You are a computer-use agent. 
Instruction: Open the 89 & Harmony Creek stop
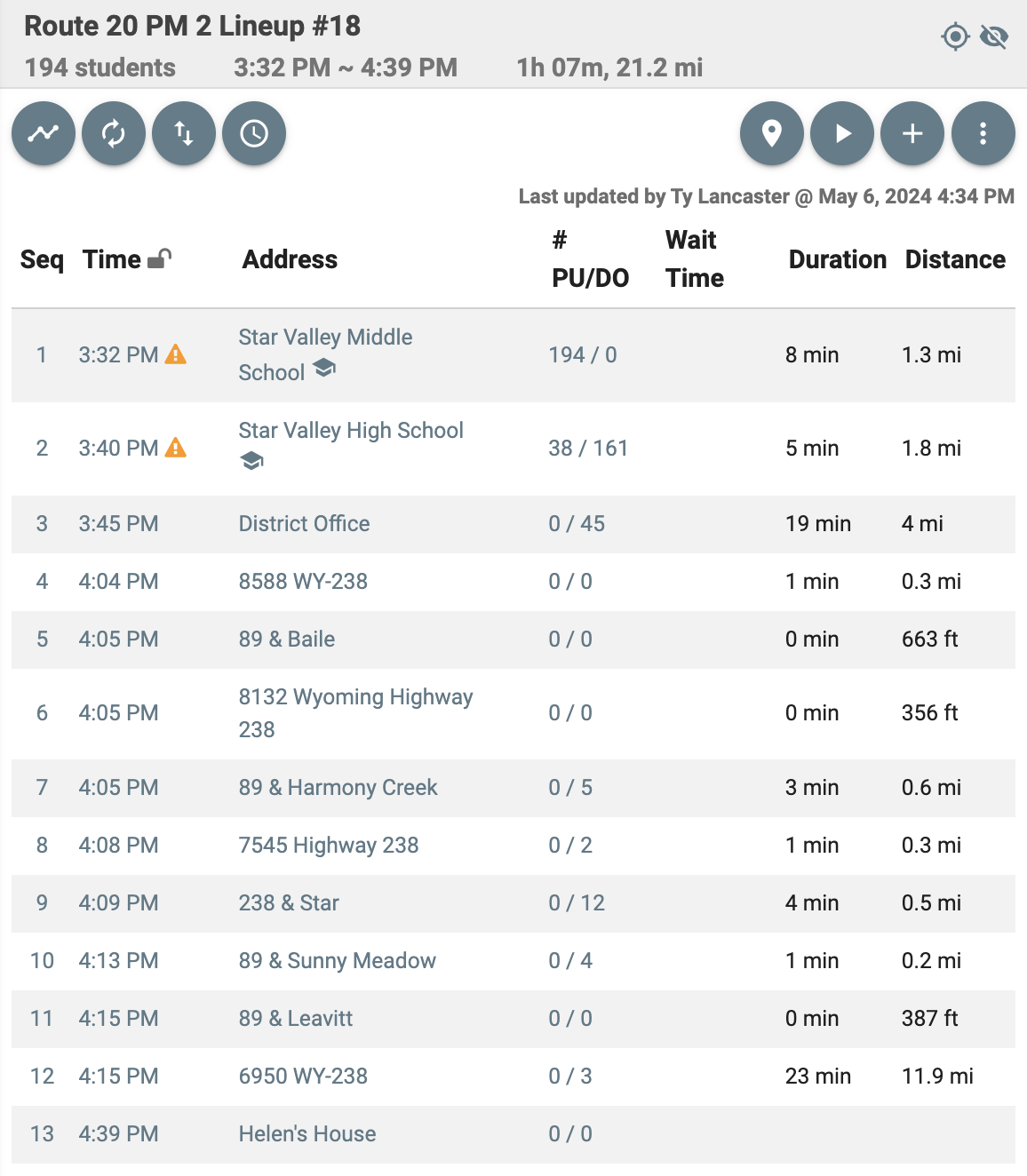338,788
